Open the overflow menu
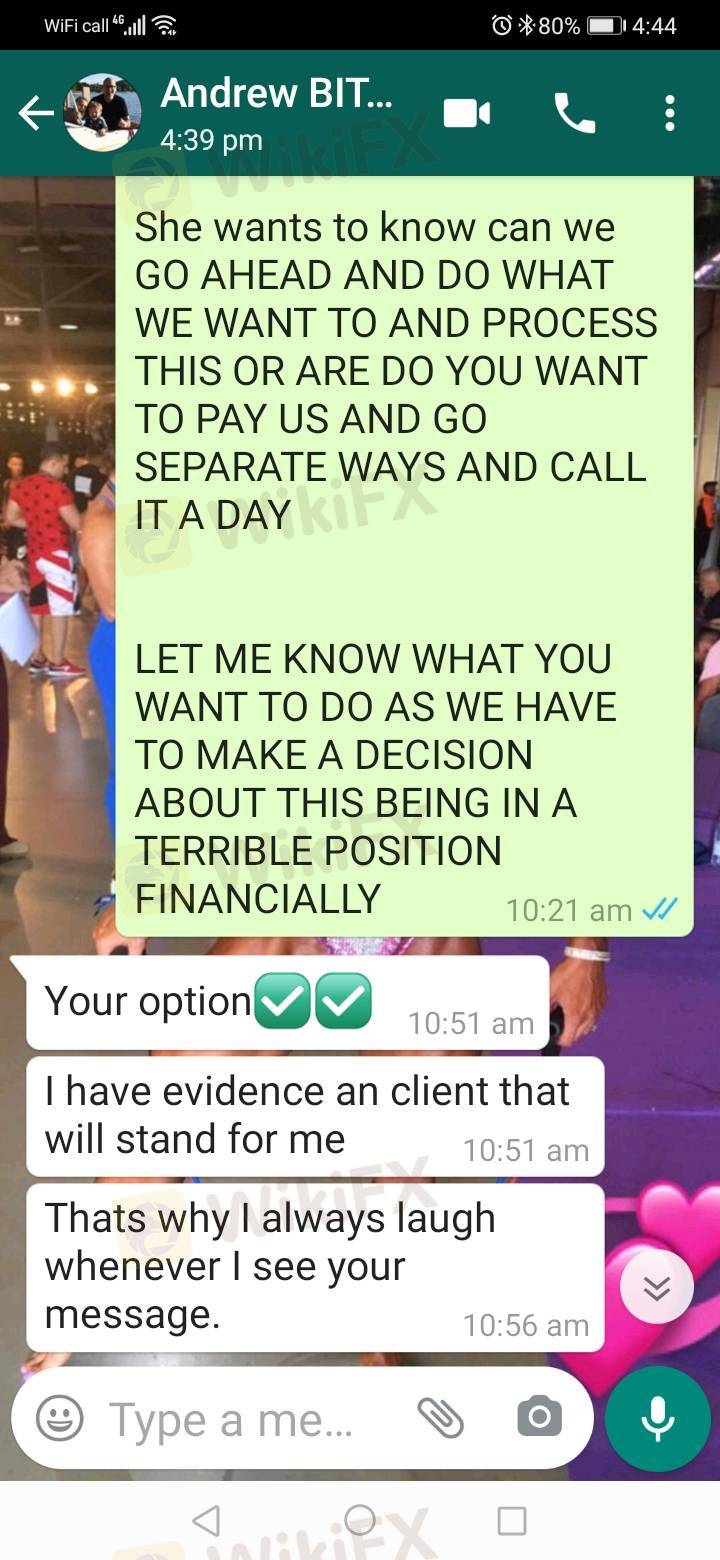 (670, 114)
